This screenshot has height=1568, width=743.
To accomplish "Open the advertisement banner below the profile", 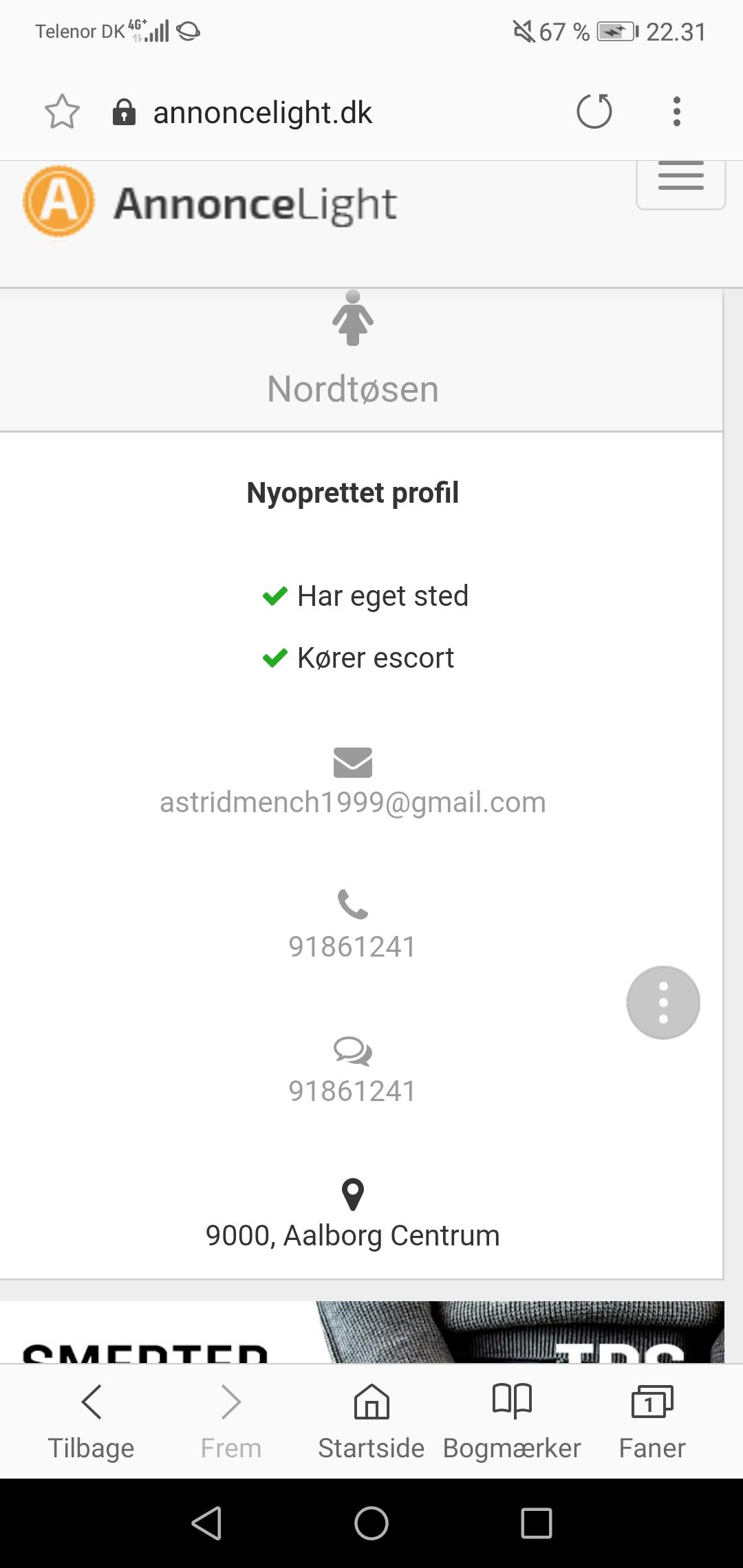I will (x=362, y=1332).
